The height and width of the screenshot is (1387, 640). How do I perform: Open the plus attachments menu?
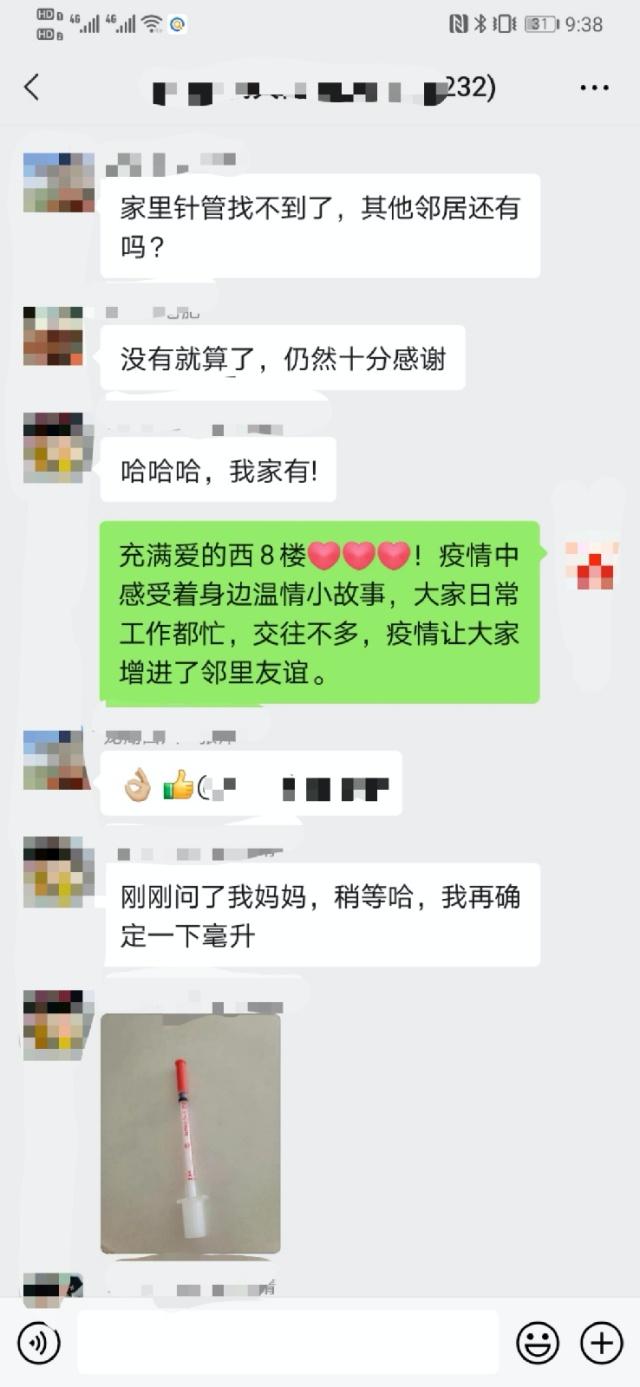(x=601, y=1343)
